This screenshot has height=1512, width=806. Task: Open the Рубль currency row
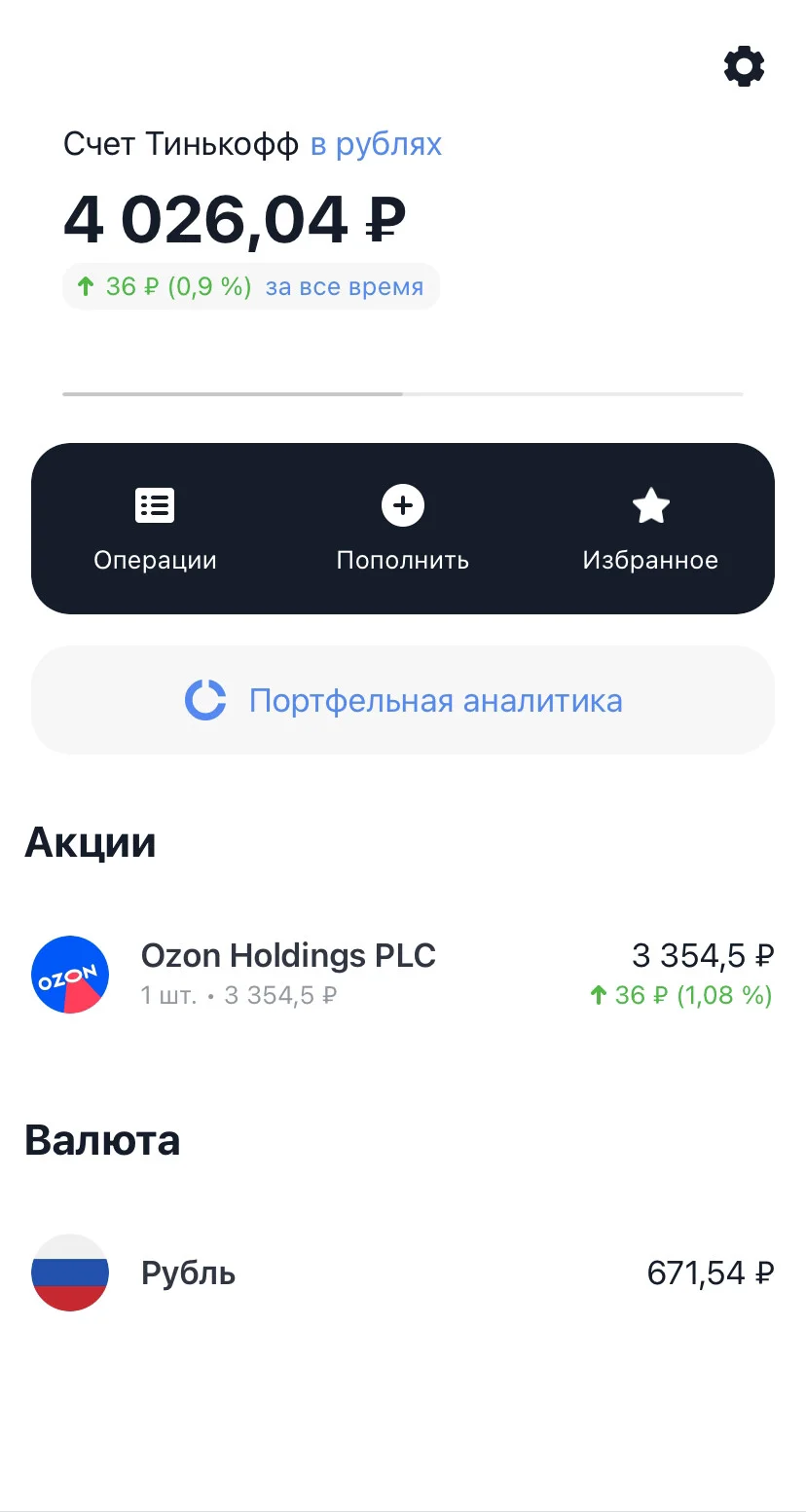click(x=403, y=1272)
